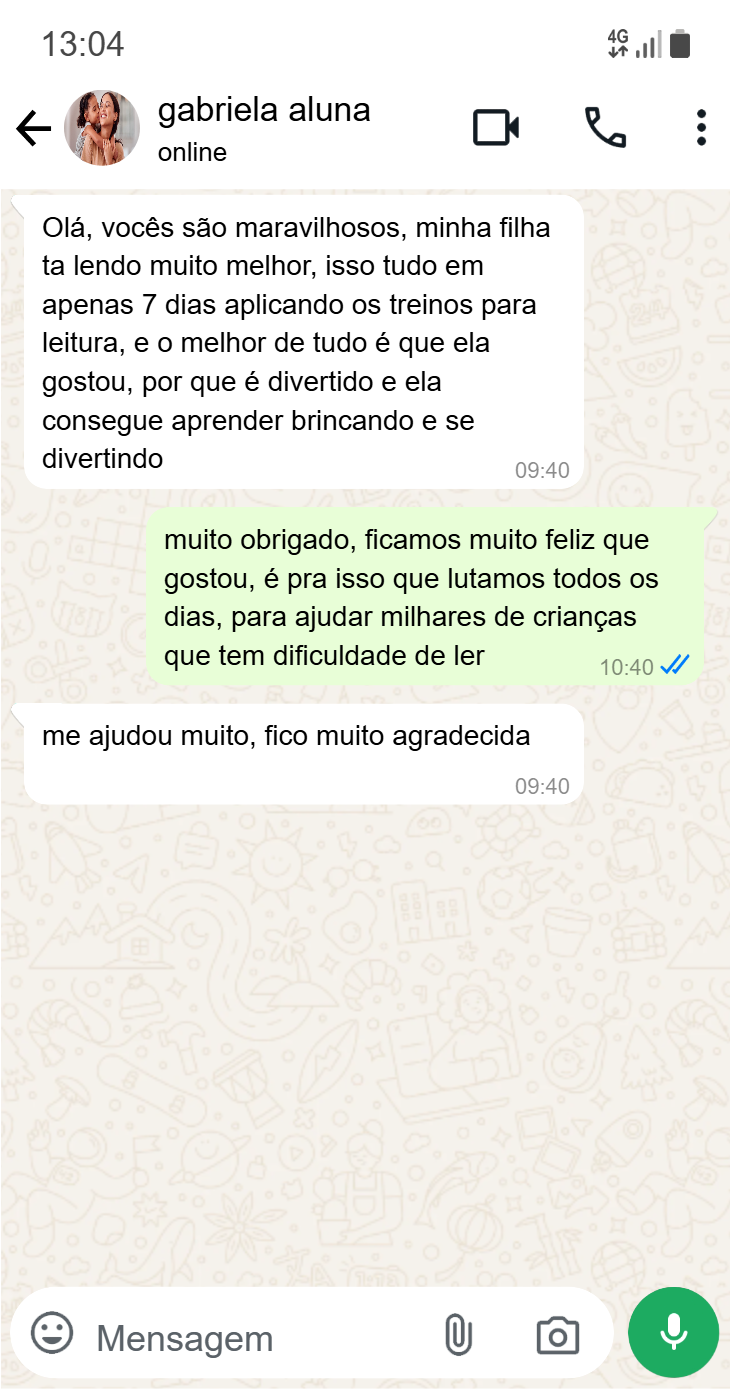Image resolution: width=730 pixels, height=1390 pixels.
Task: Start a voice call with gabriela aluna
Action: pos(605,128)
